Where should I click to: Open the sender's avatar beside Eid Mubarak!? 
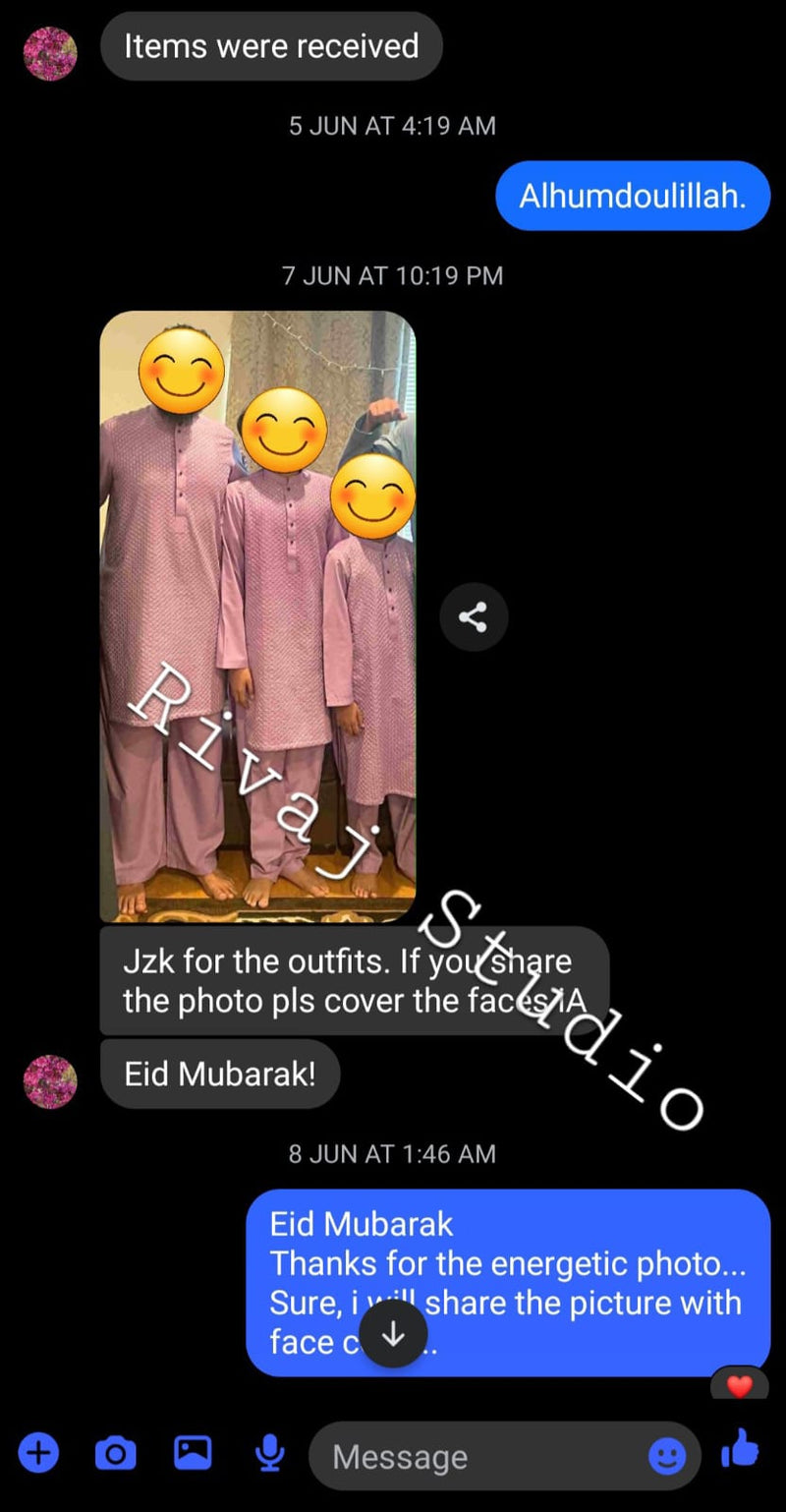50,1080
